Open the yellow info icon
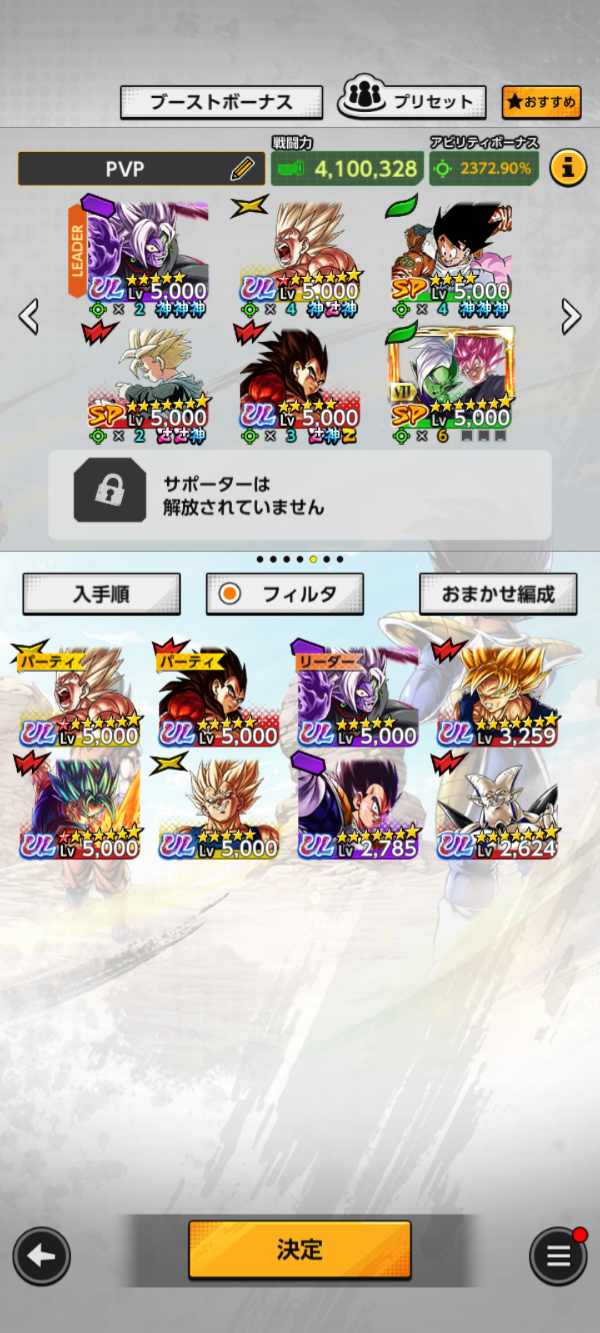 (x=567, y=168)
